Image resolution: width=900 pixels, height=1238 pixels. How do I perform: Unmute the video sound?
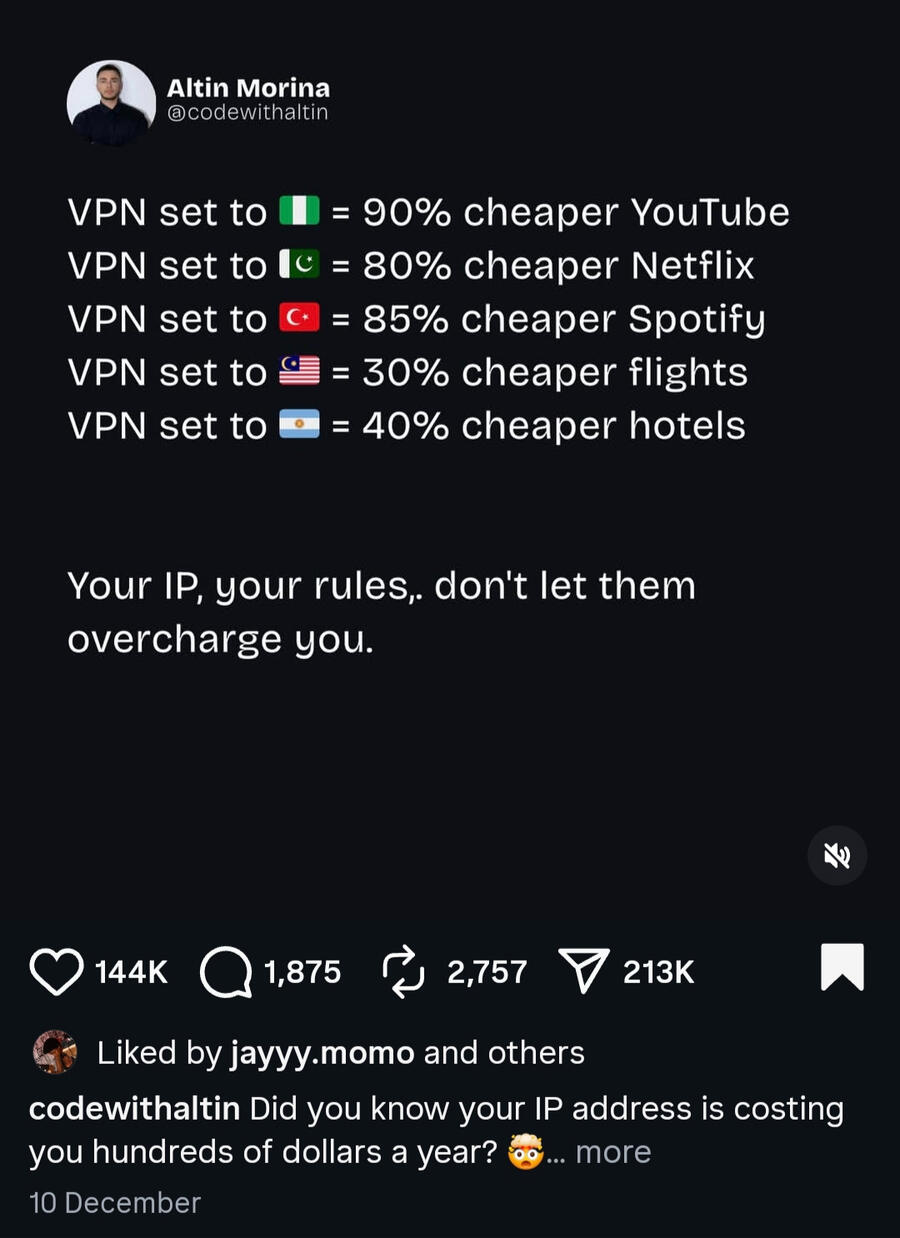click(837, 855)
